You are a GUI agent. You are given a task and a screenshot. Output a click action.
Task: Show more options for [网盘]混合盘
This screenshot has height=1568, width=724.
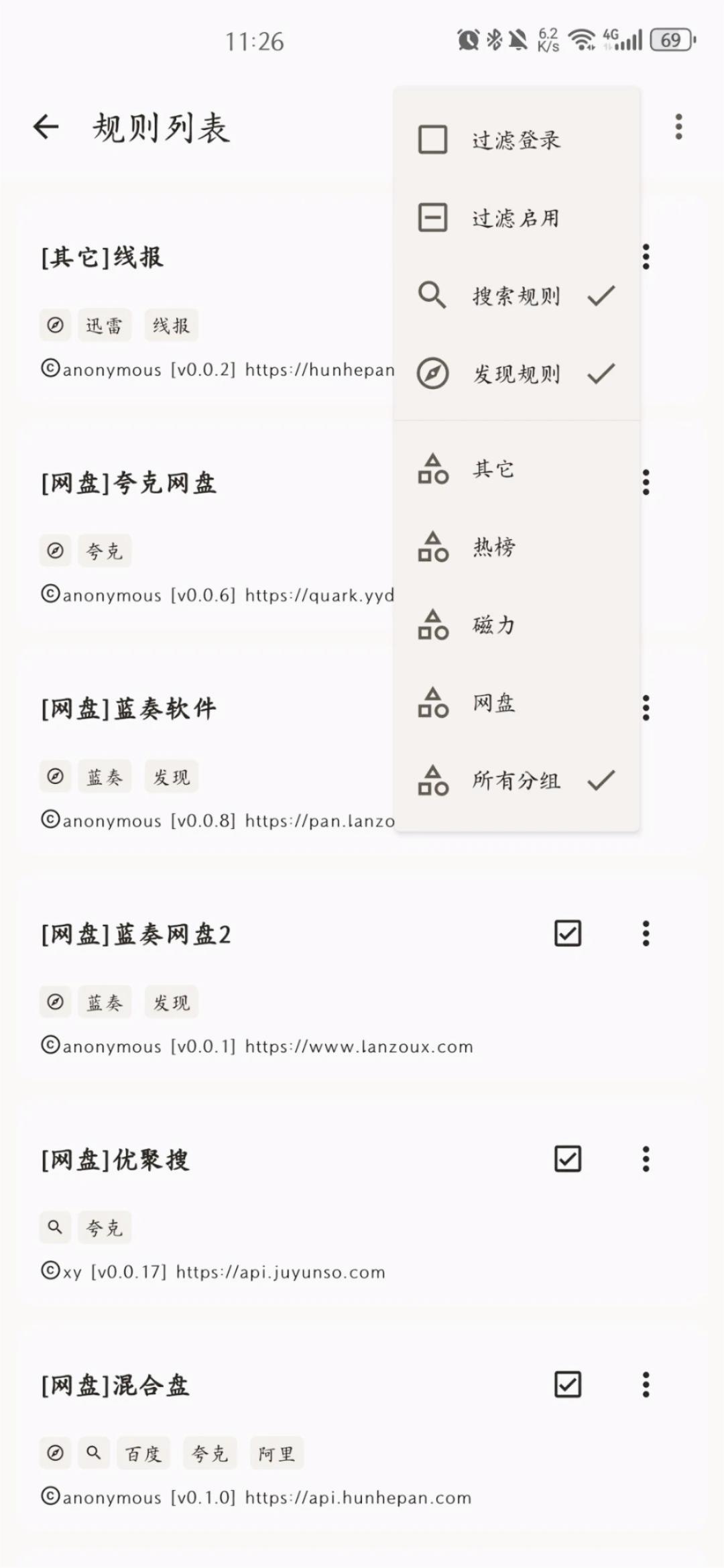(x=646, y=1384)
